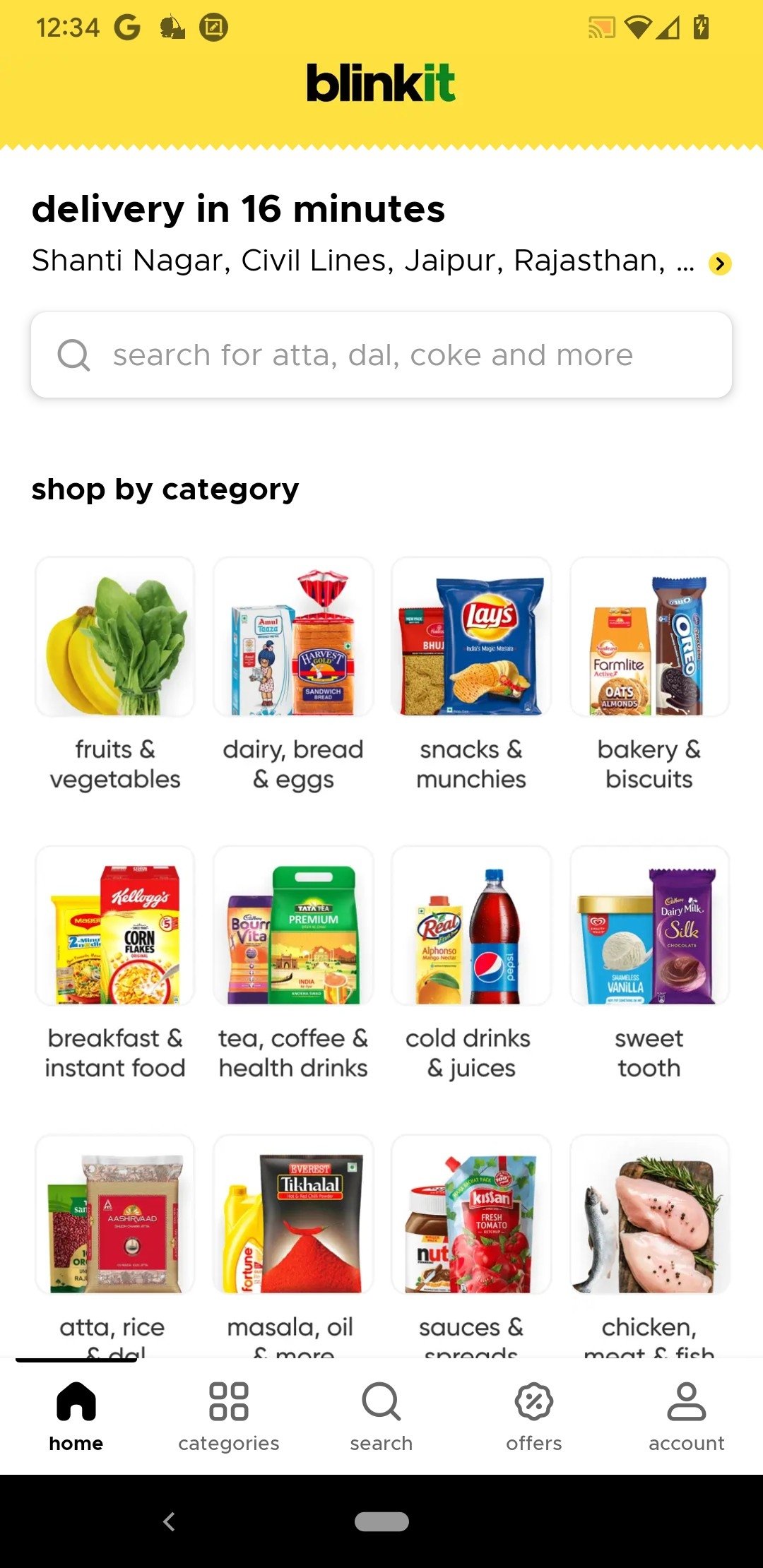Open the delivery address chevron
This screenshot has width=763, height=1568.
click(x=720, y=263)
